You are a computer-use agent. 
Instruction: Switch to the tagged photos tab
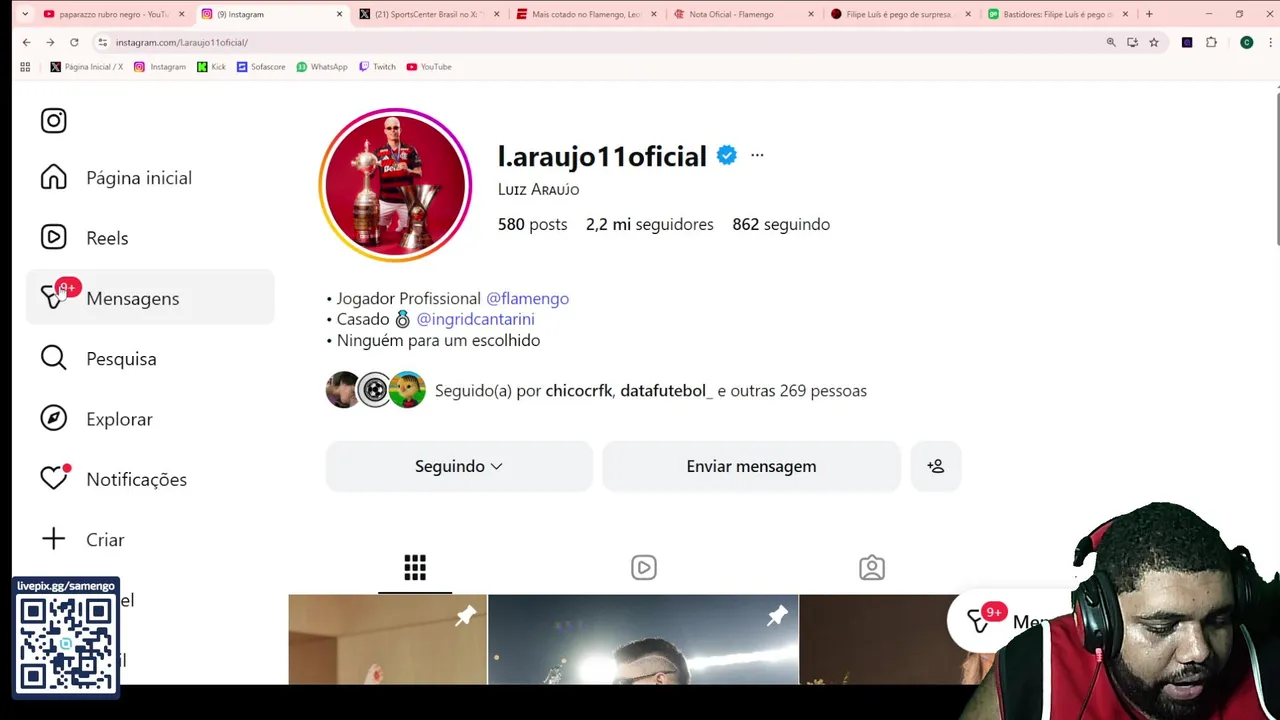(x=871, y=568)
